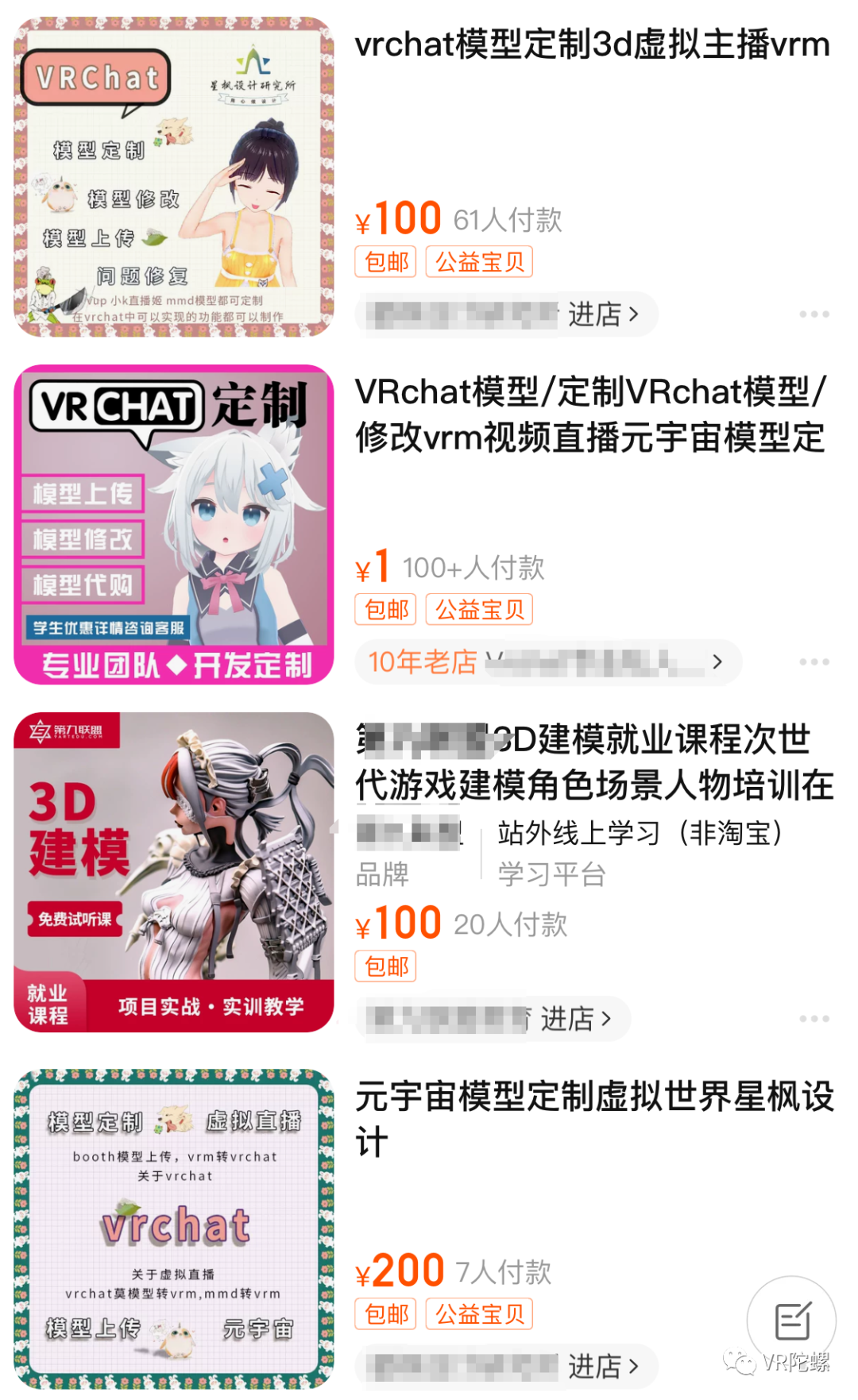Open more options for the ¥1 VRchat listing
The width and height of the screenshot is (858, 1400).
tap(814, 661)
